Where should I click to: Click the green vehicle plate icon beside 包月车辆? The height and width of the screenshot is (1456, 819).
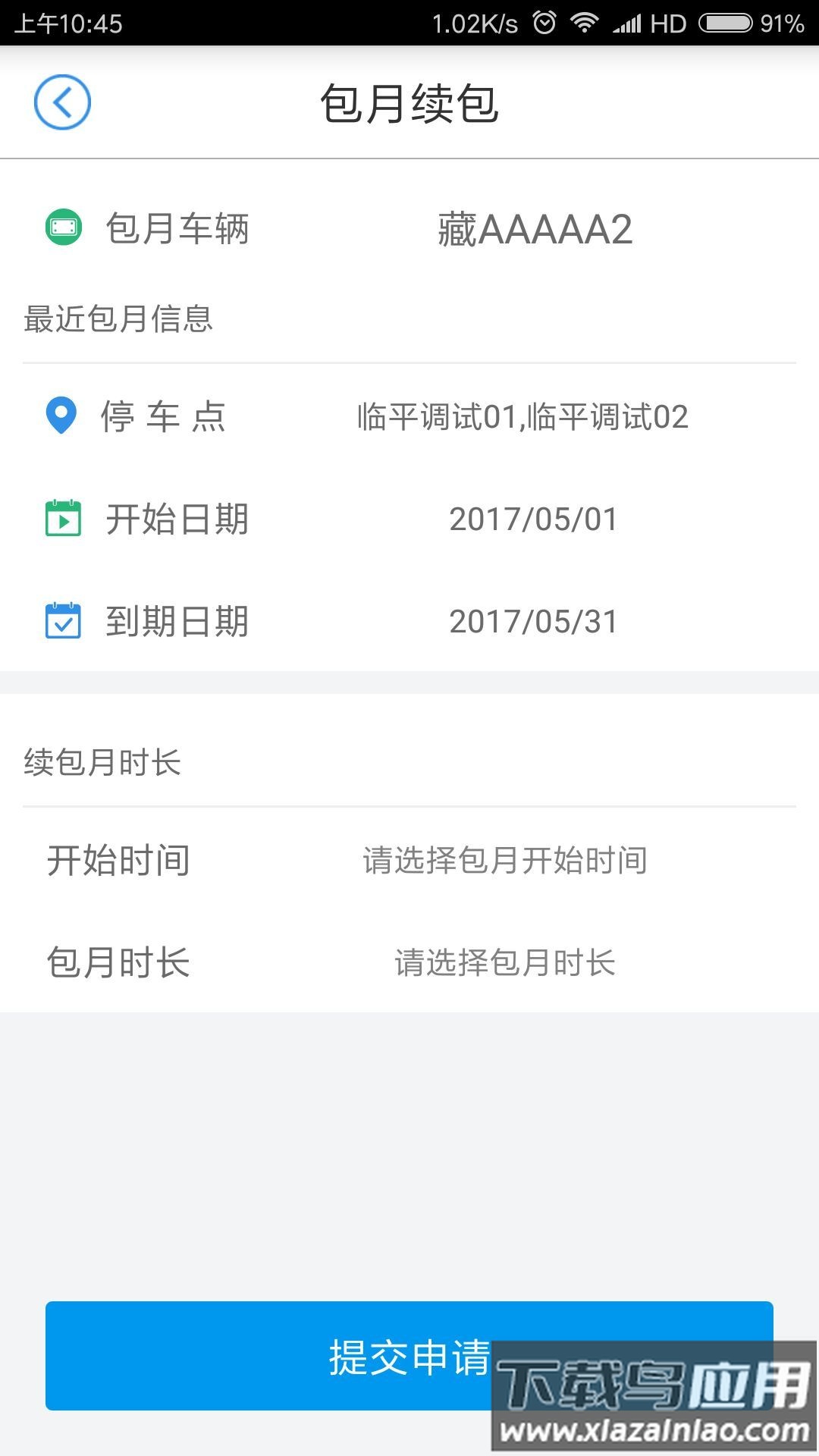point(64,227)
